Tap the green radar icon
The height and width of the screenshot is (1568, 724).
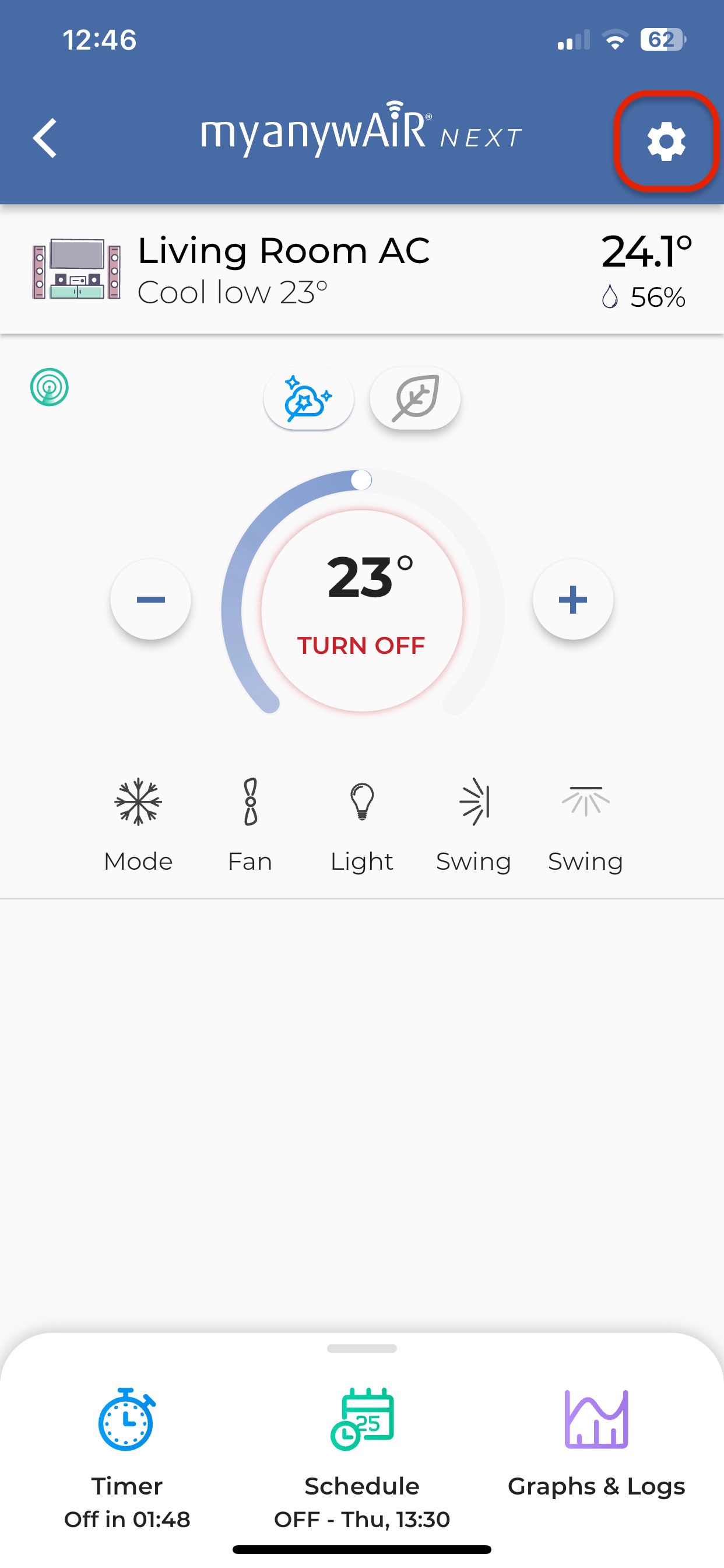50,387
